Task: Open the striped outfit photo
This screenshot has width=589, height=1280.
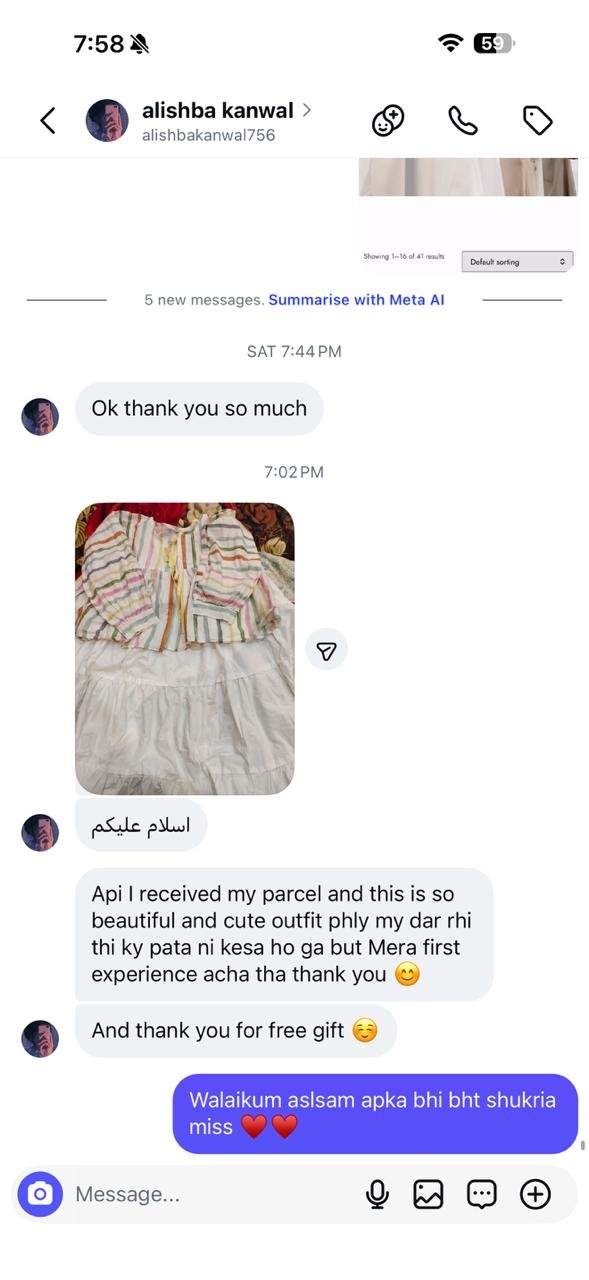Action: coord(185,648)
